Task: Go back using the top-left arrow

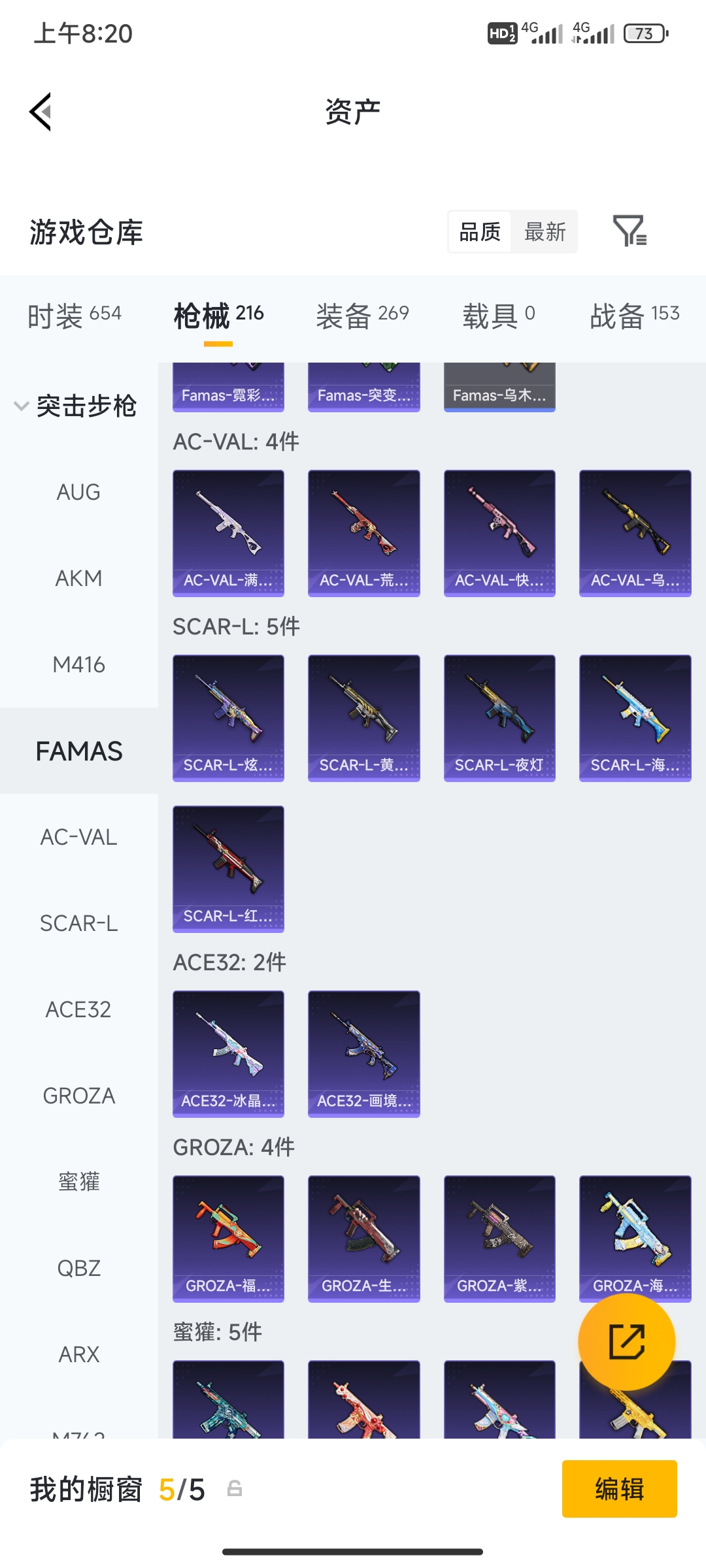Action: (x=41, y=112)
